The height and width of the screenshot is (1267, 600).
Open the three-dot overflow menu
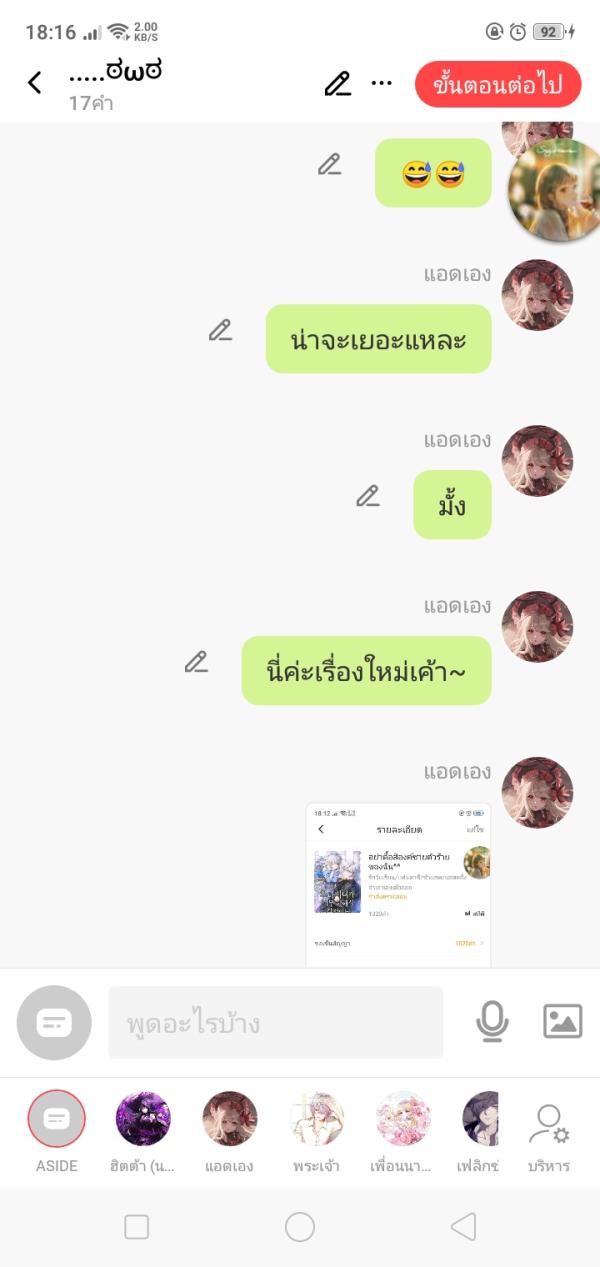pos(382,83)
